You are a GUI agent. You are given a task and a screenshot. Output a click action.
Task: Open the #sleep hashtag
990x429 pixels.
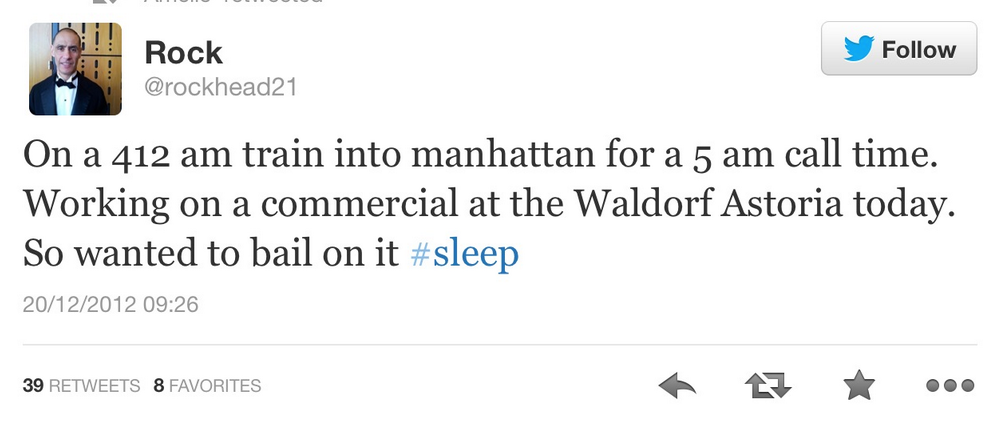pos(465,253)
